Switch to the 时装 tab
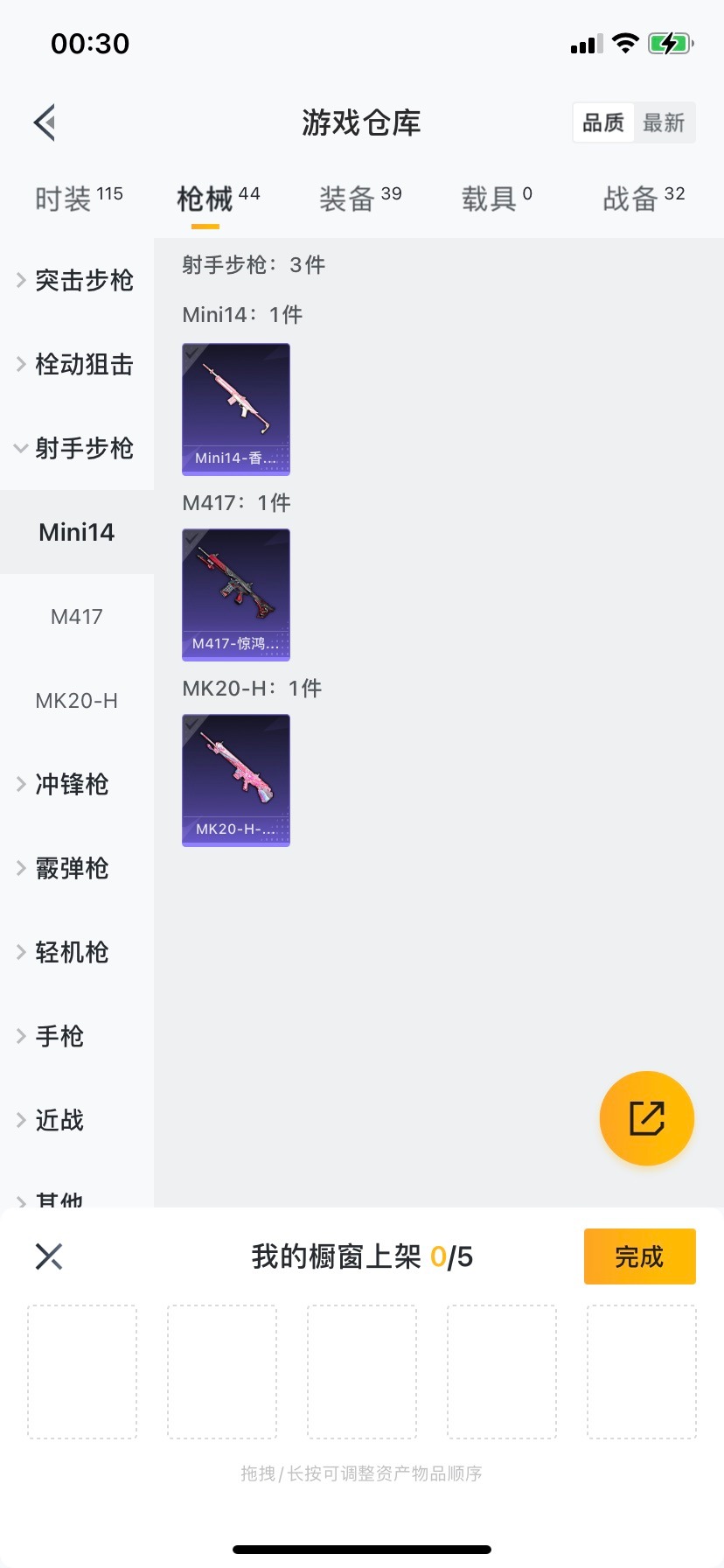Image resolution: width=724 pixels, height=1568 pixels. tap(79, 199)
